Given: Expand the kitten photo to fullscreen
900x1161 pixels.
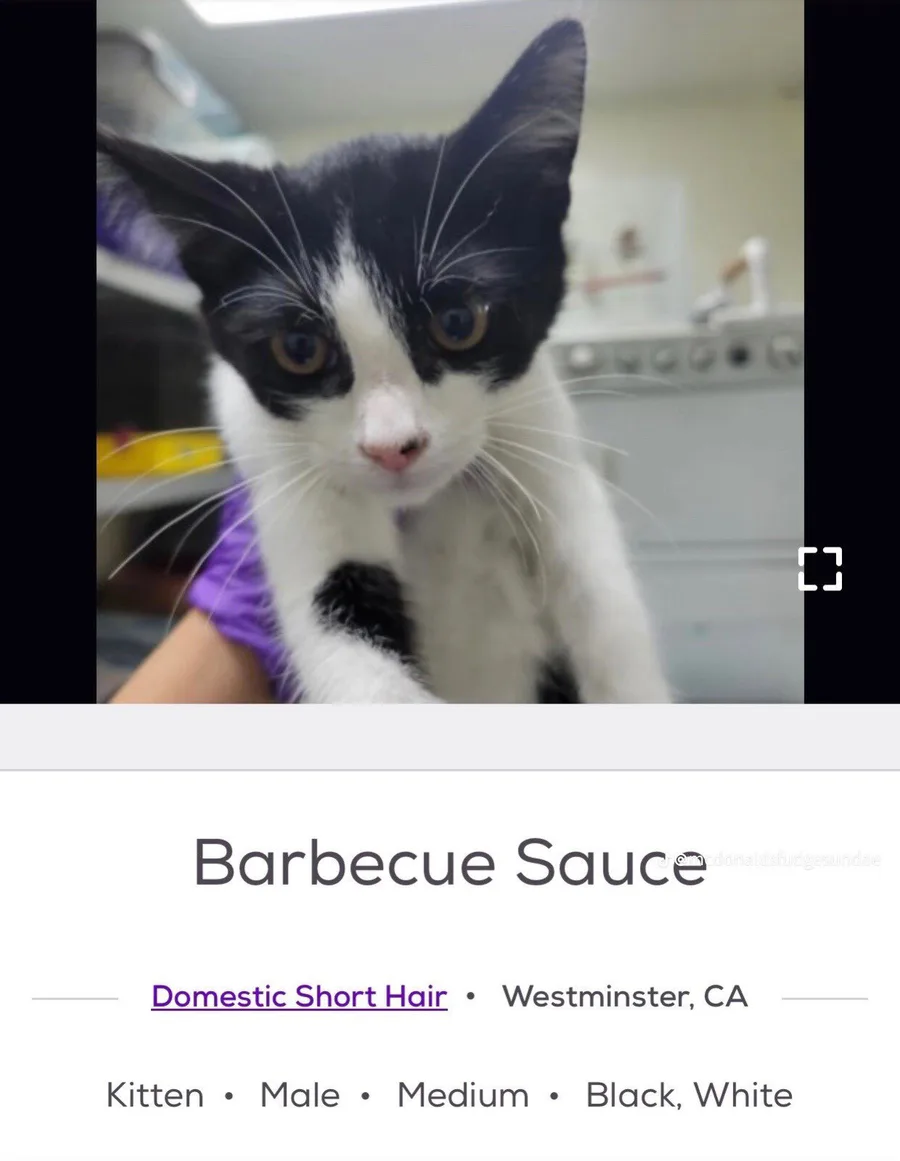Looking at the screenshot, I should (x=820, y=569).
